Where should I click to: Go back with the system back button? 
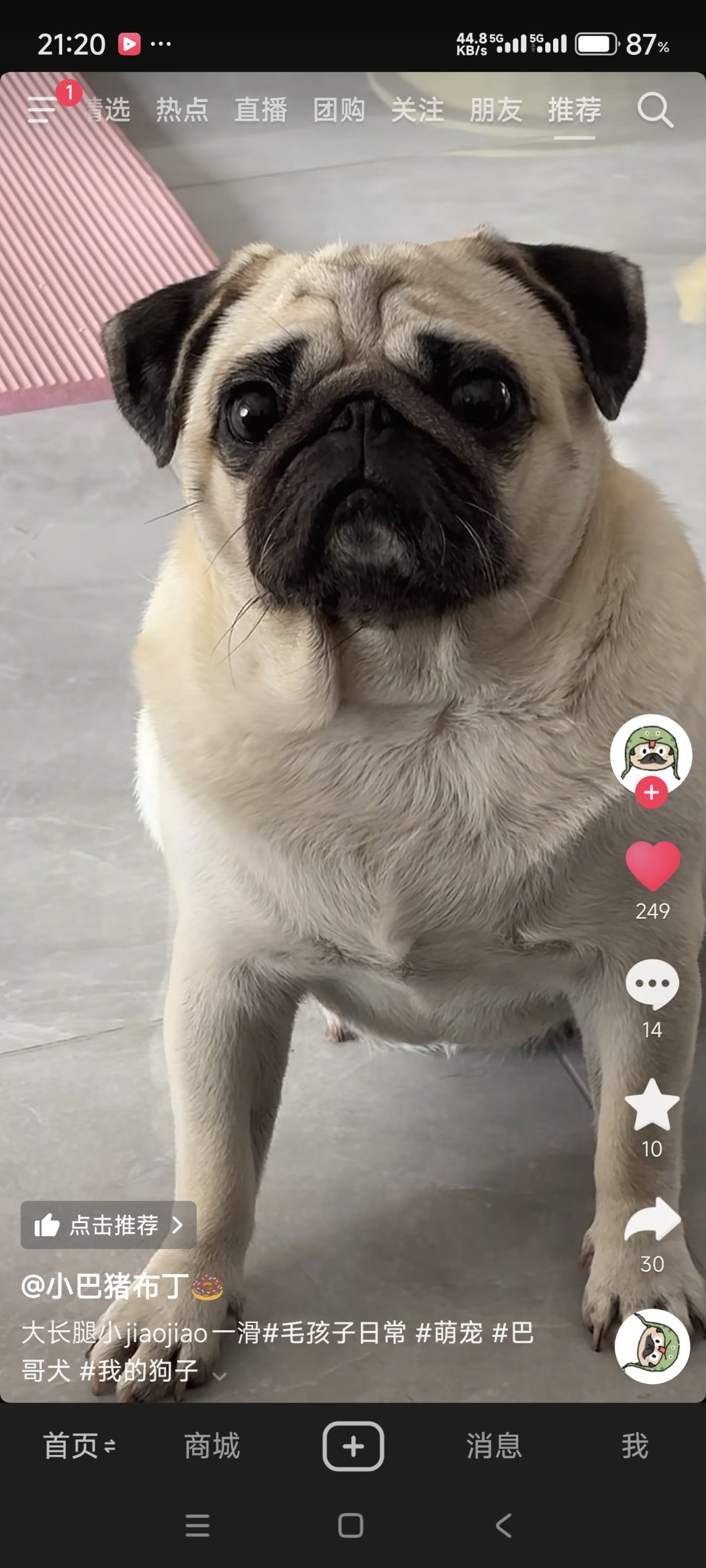(x=503, y=1526)
